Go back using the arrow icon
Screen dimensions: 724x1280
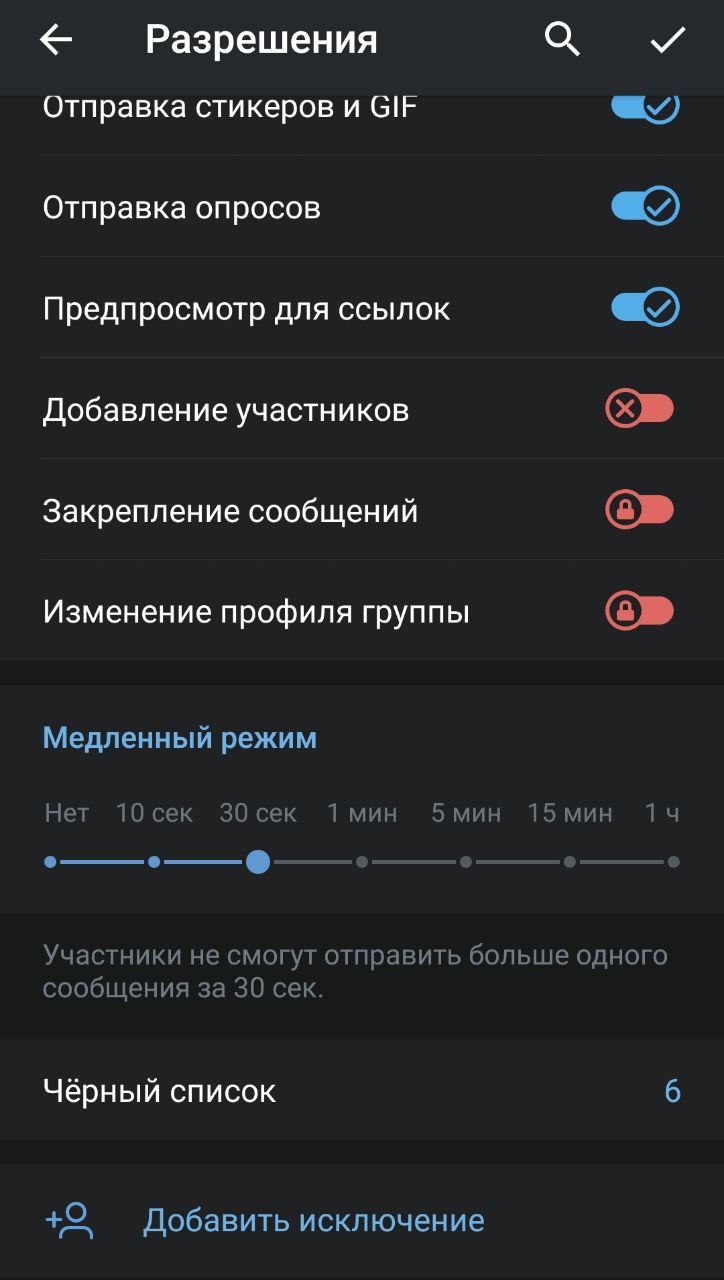(56, 40)
